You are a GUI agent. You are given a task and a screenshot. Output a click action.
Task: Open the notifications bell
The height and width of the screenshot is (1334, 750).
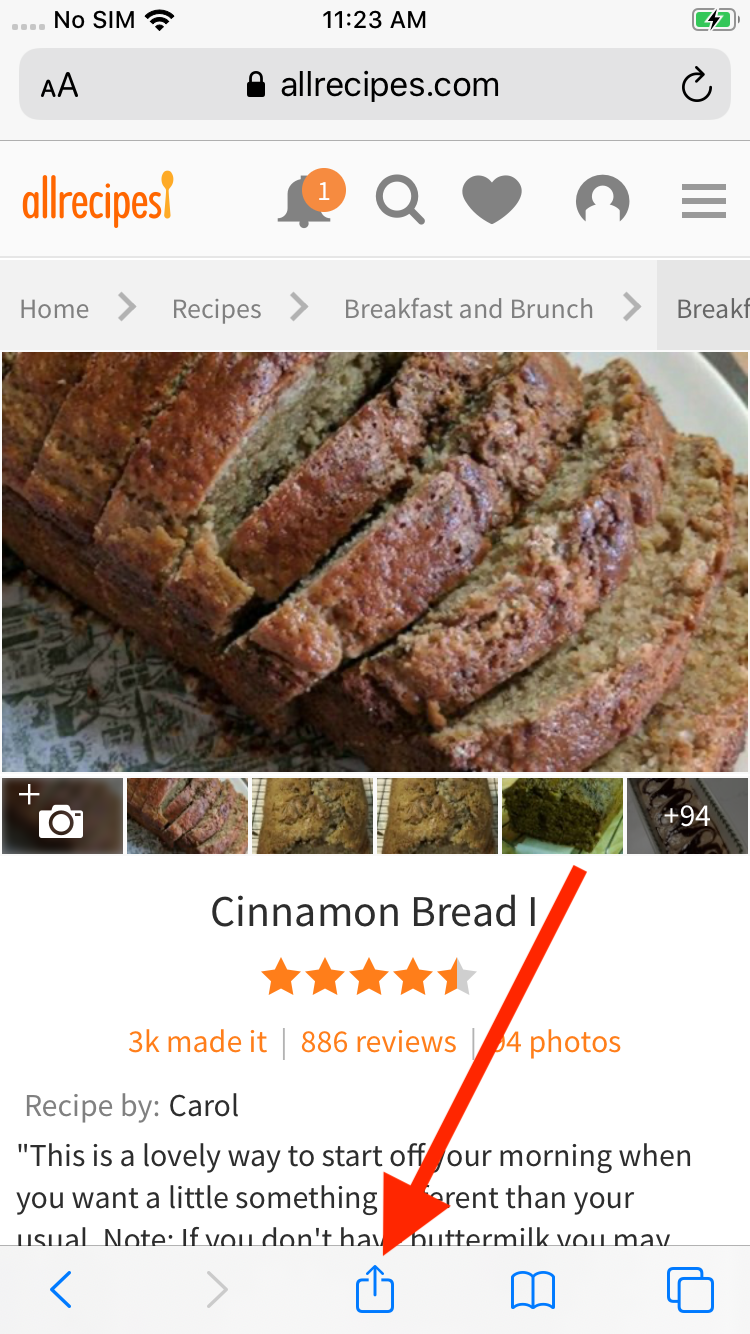click(x=306, y=199)
